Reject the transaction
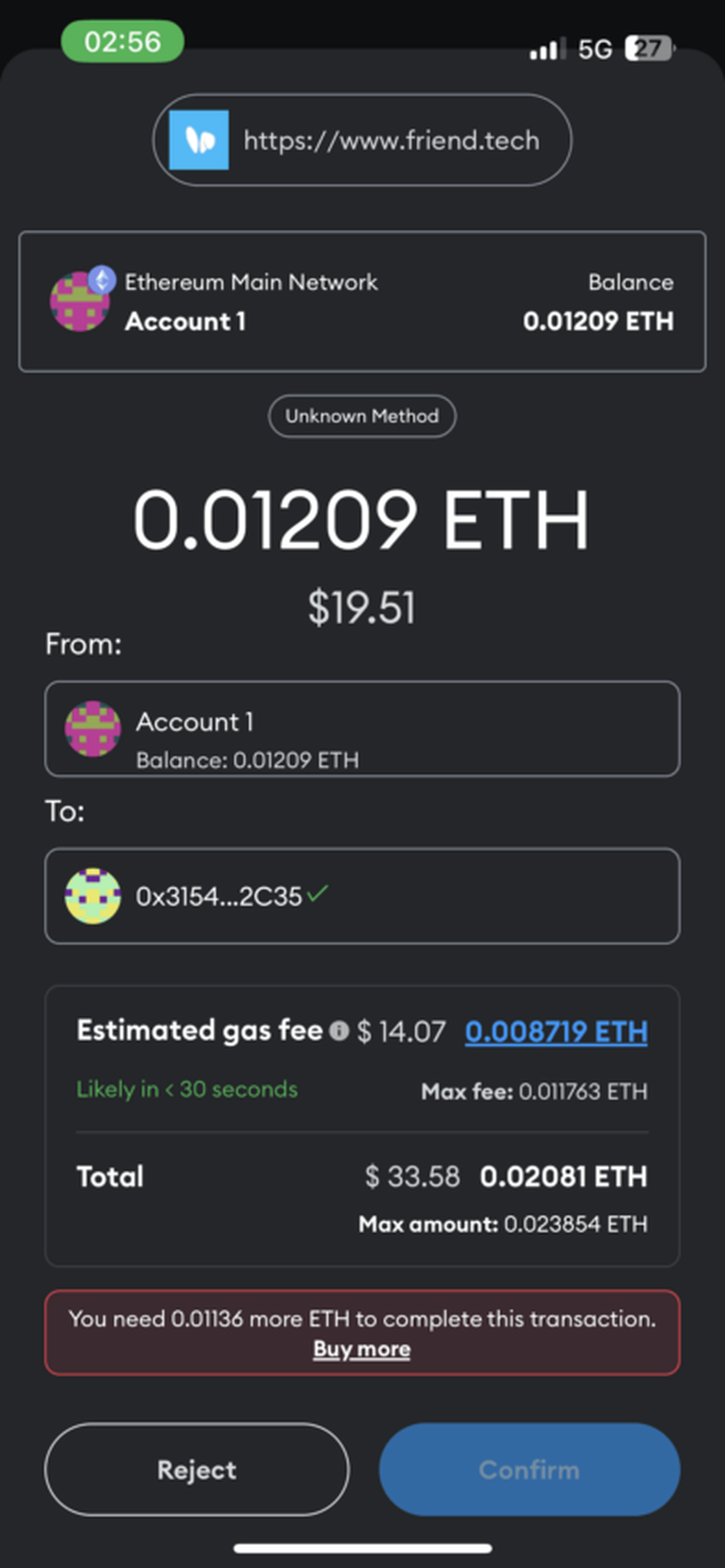 196,1469
